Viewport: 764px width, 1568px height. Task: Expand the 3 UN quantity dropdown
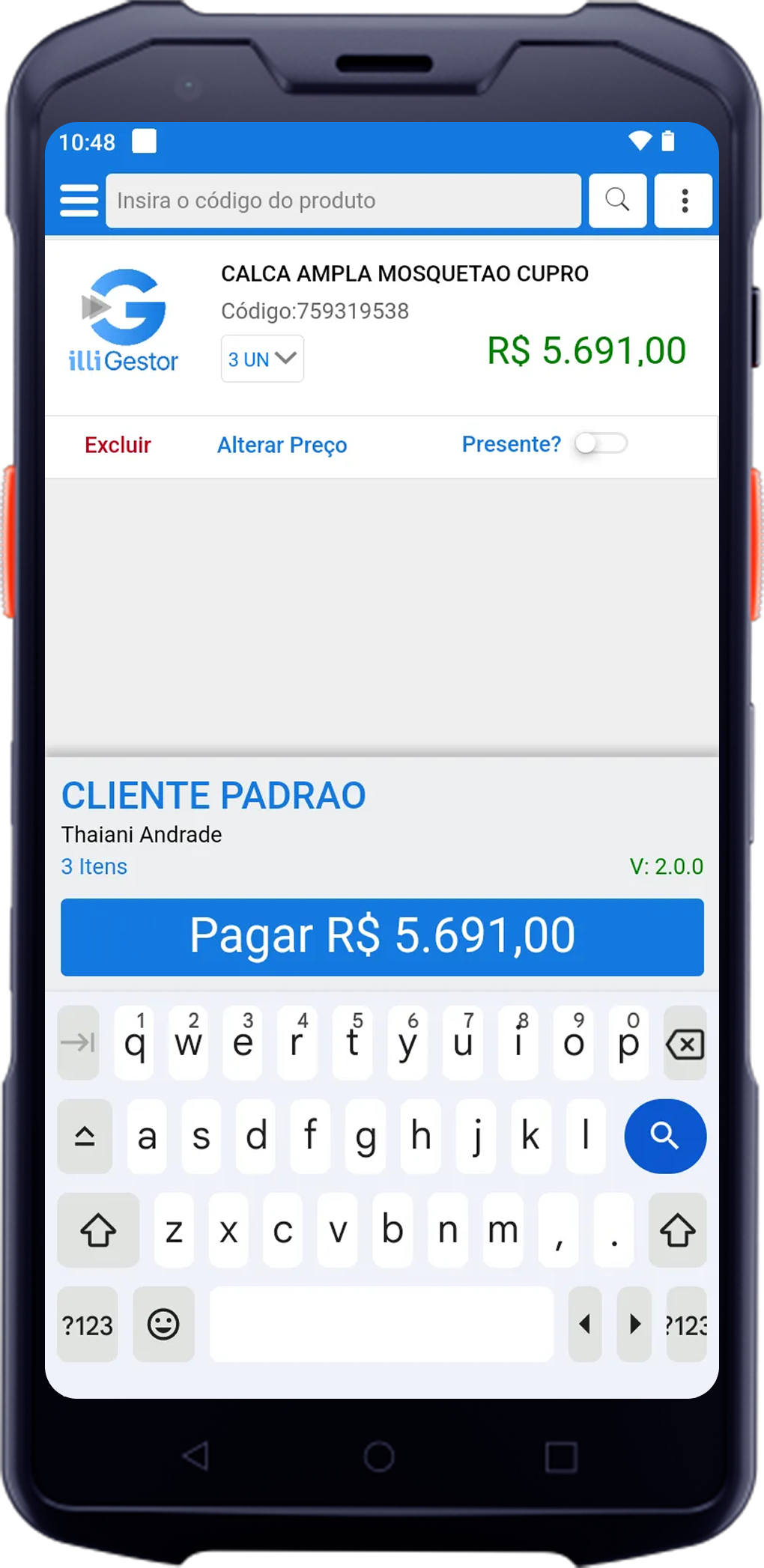point(262,359)
